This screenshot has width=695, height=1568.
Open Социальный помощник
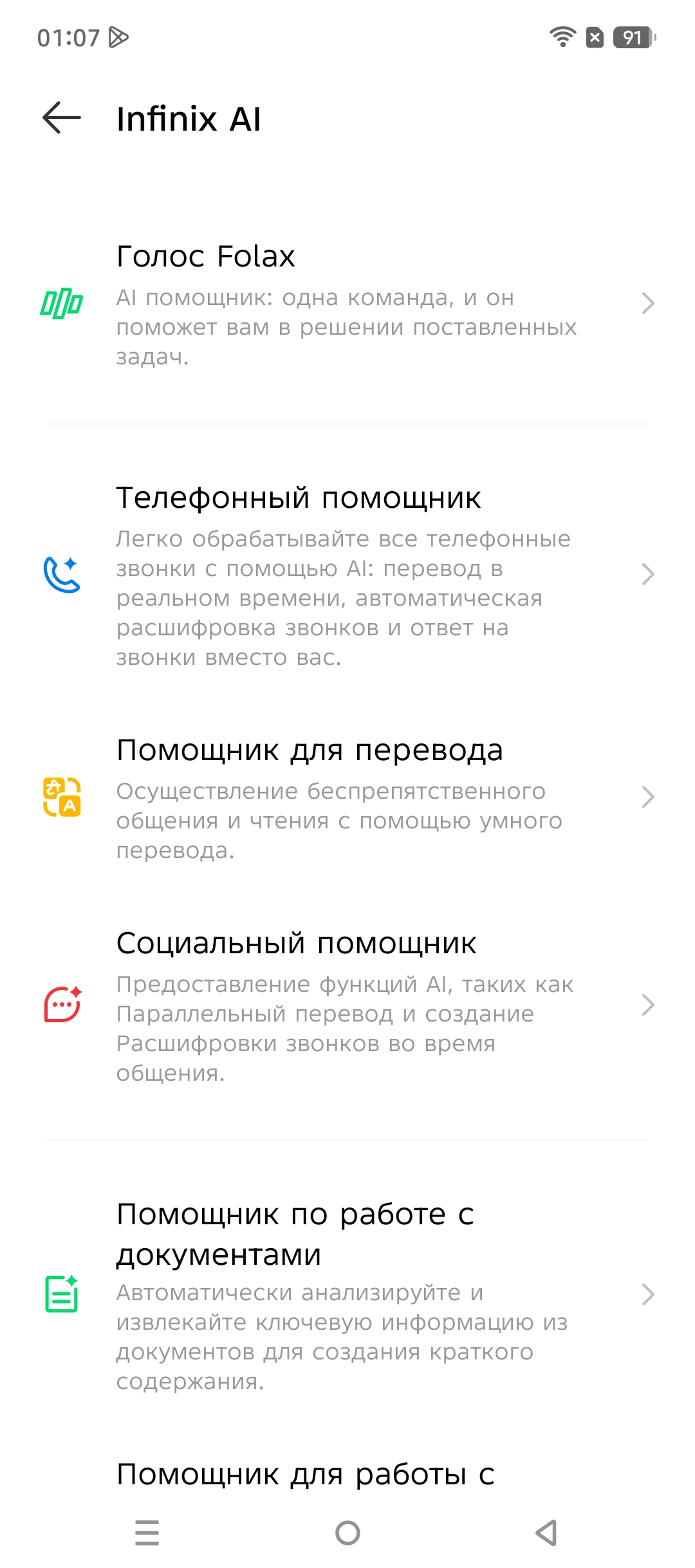(347, 1005)
